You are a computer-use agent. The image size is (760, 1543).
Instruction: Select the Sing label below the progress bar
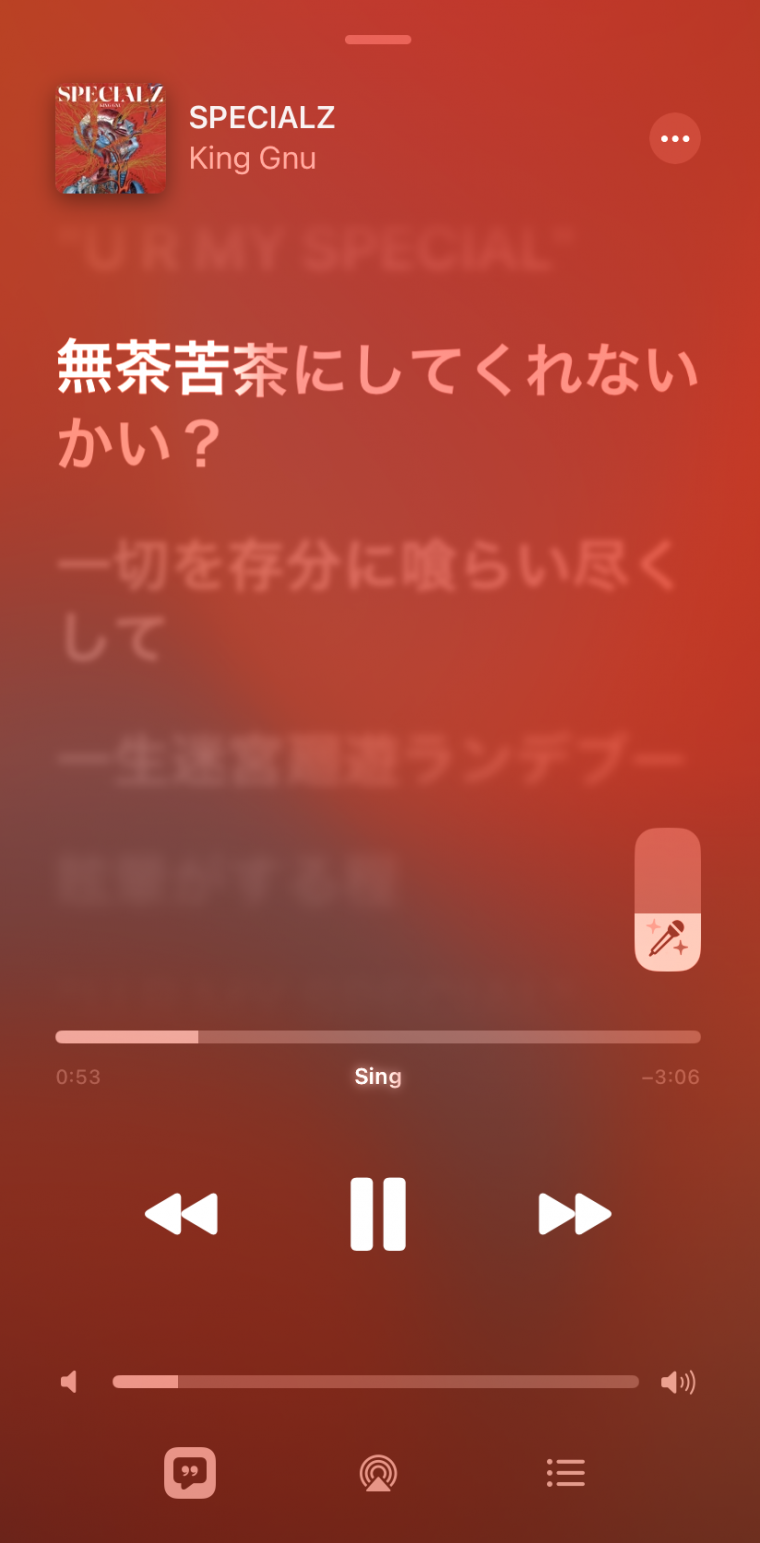pyautogui.click(x=378, y=1076)
